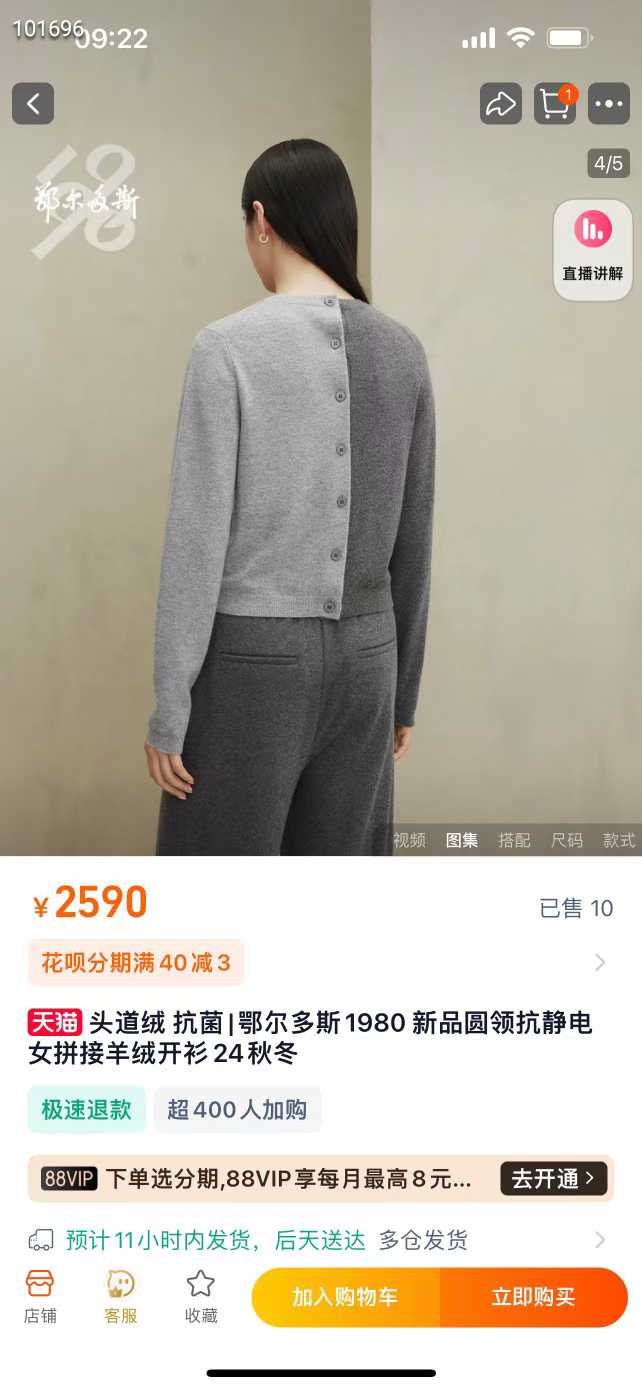
Task: Add this item to 收藏 favorites
Action: pos(201,1297)
